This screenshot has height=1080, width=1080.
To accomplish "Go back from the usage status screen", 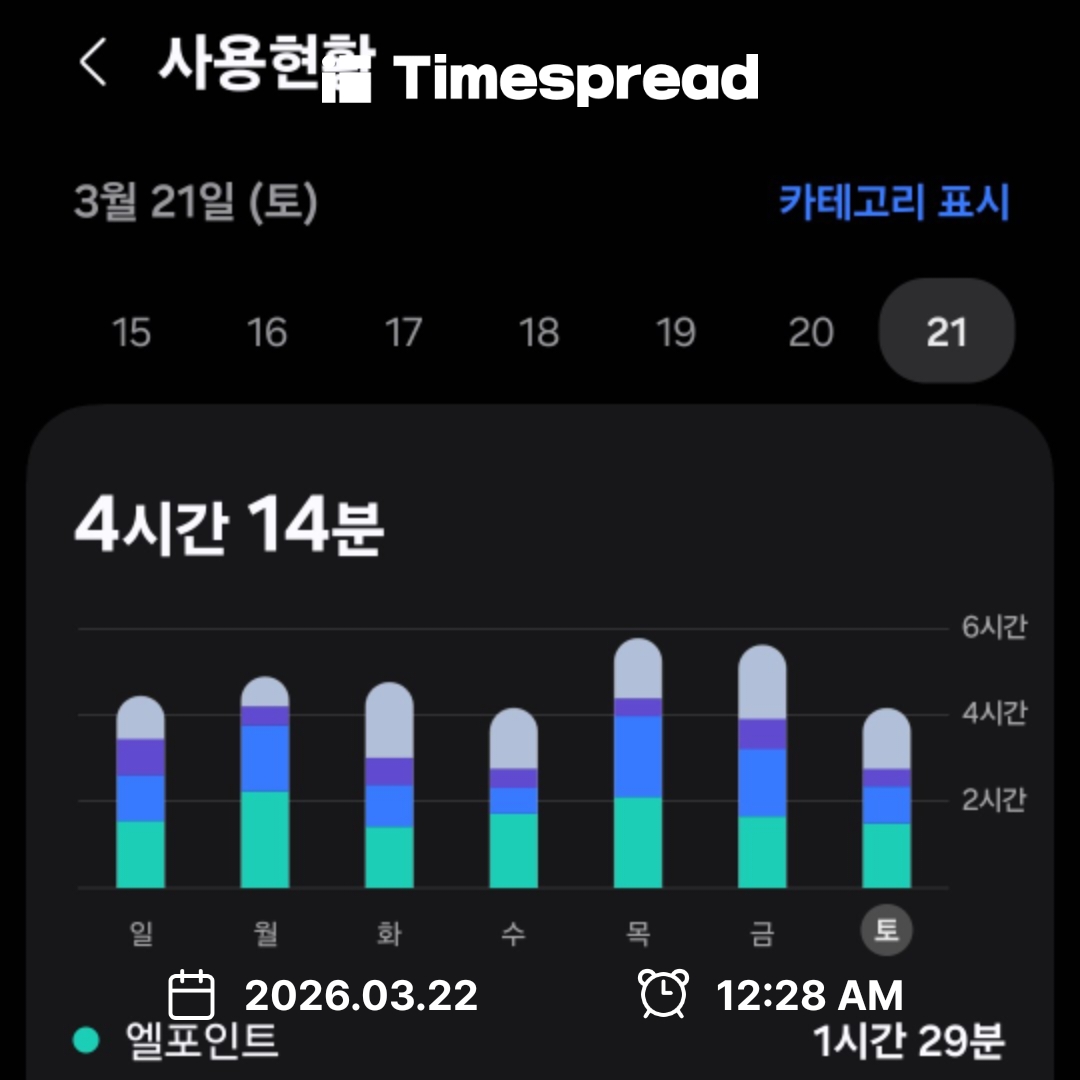I will point(93,64).
